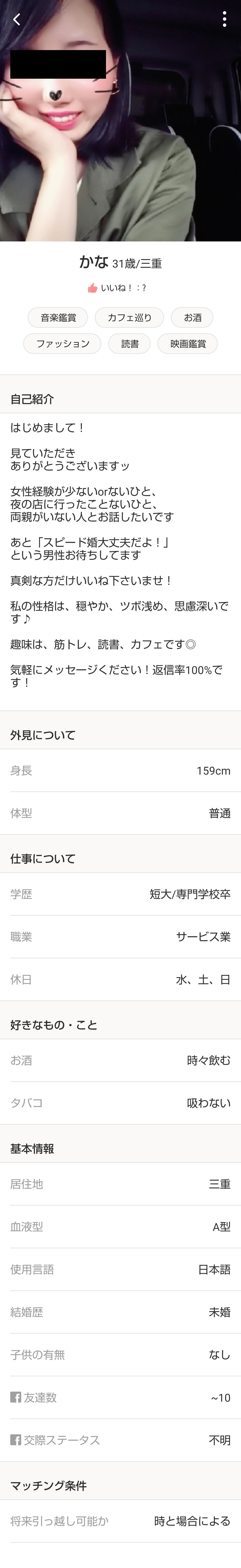Screen dimensions: 241x1568
Task: Select the カフェ巡り interest chip
Action: pos(129,317)
